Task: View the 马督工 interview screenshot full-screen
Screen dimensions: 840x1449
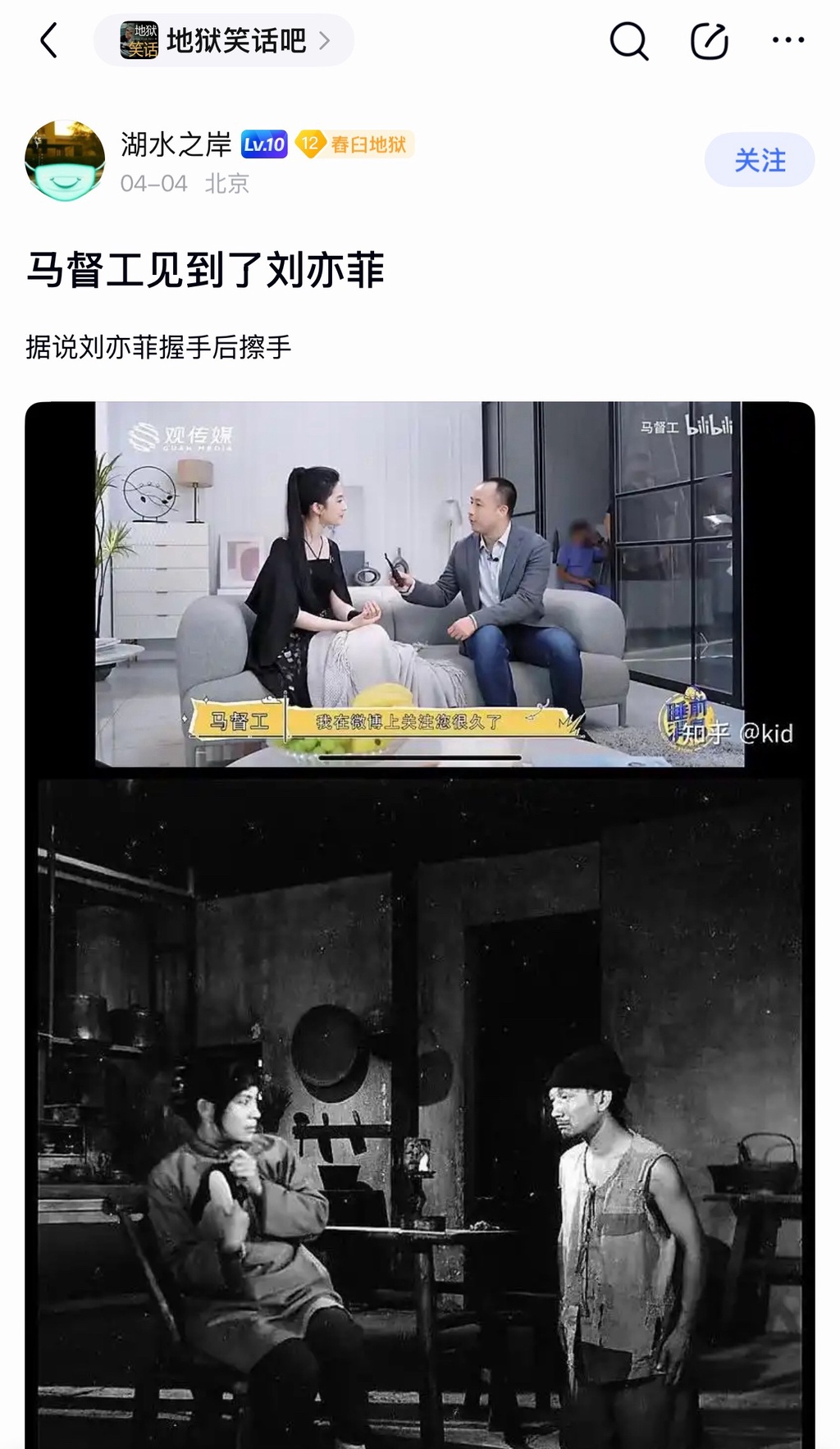Action: [419, 584]
